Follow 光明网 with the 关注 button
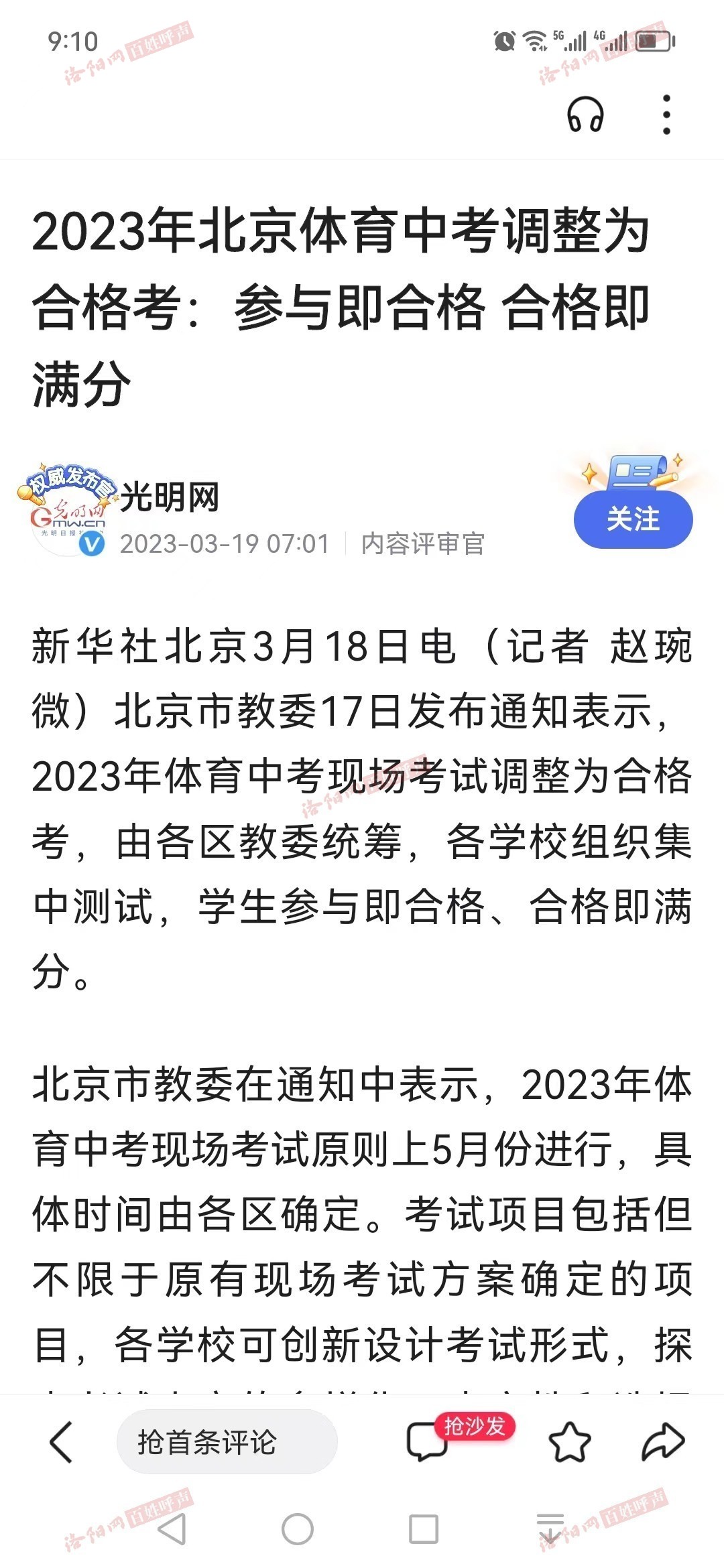The image size is (724, 1568). (633, 519)
